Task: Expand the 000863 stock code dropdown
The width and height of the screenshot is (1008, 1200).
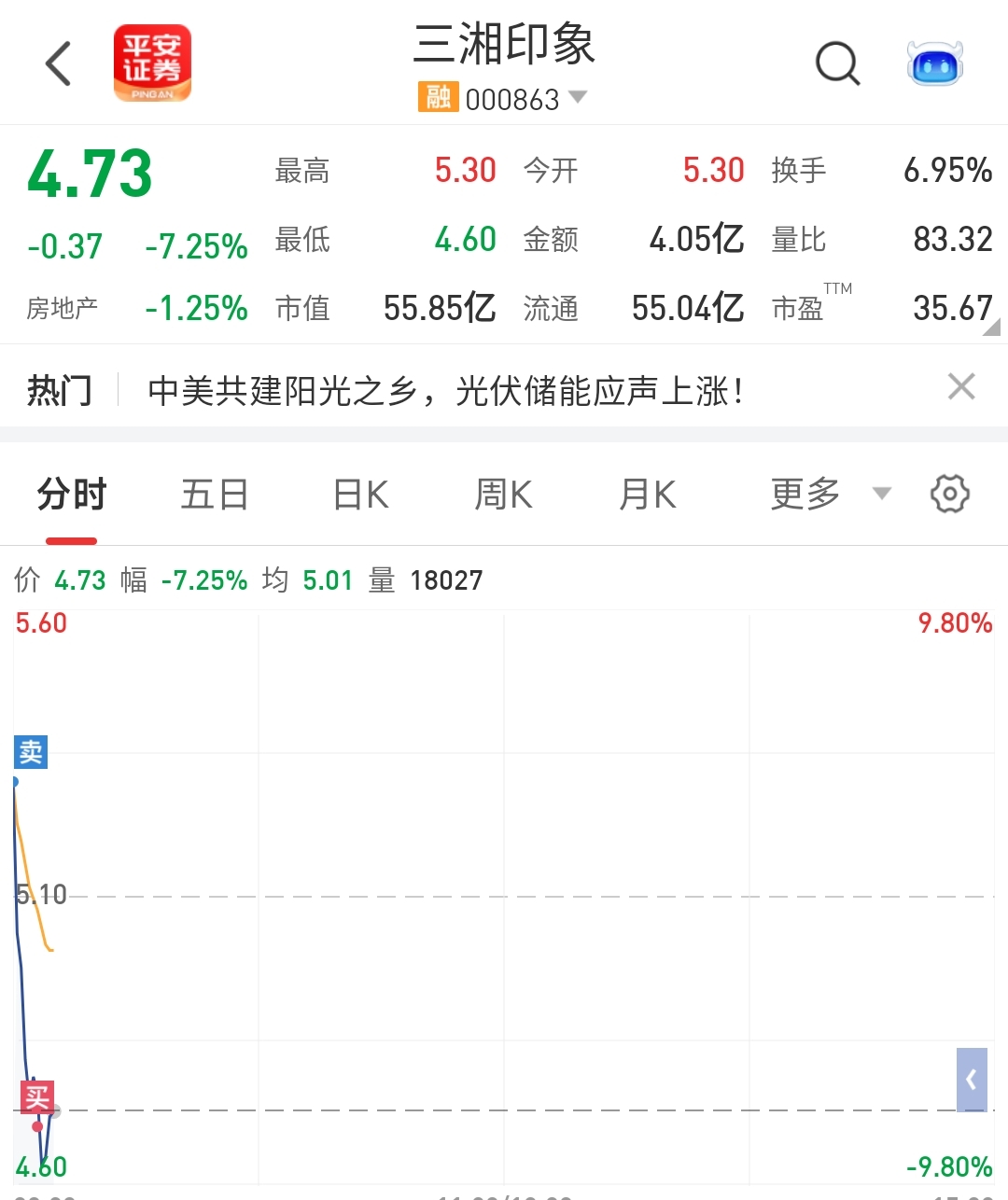Action: [578, 97]
